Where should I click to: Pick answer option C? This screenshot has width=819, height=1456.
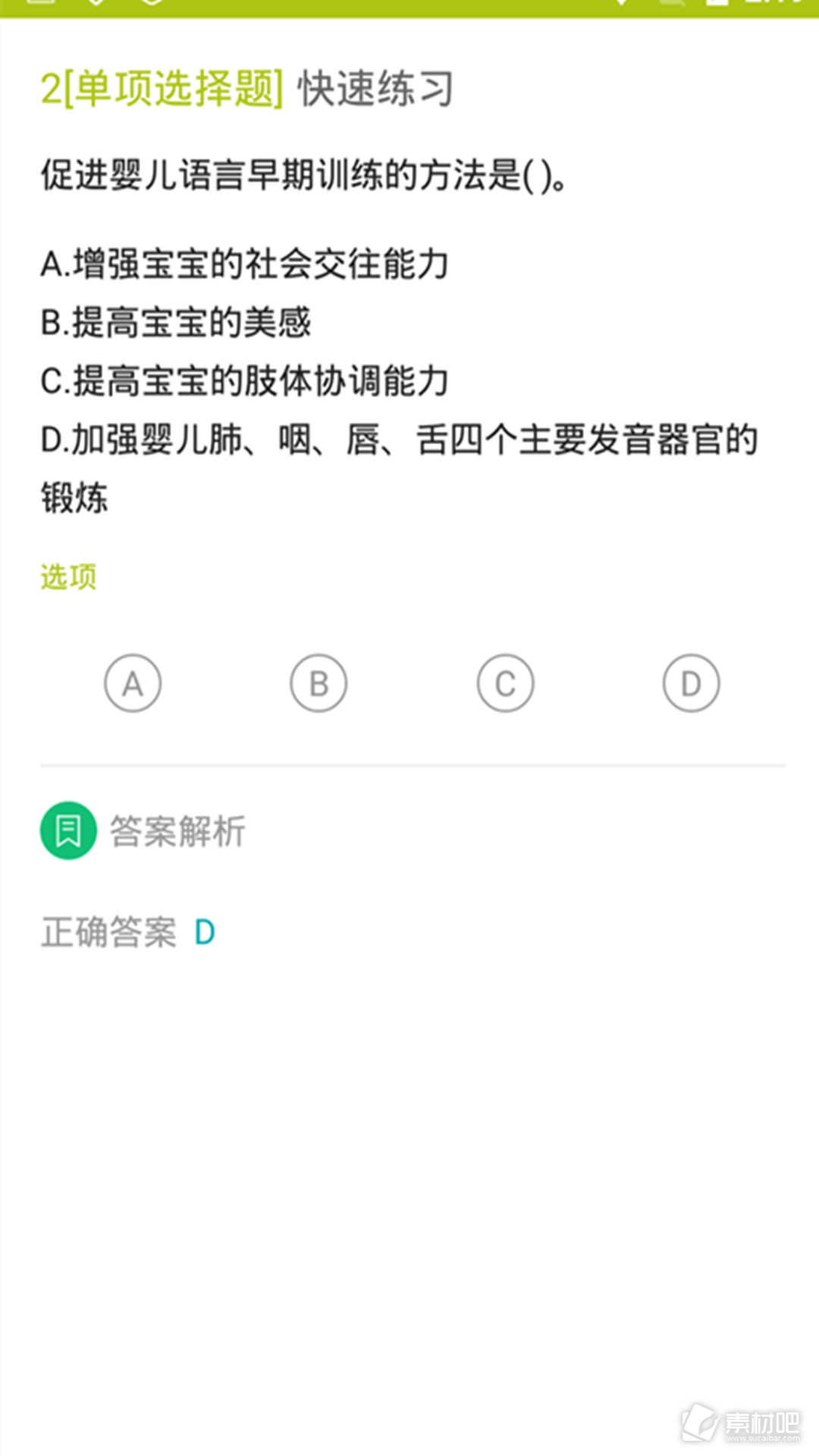coord(505,683)
